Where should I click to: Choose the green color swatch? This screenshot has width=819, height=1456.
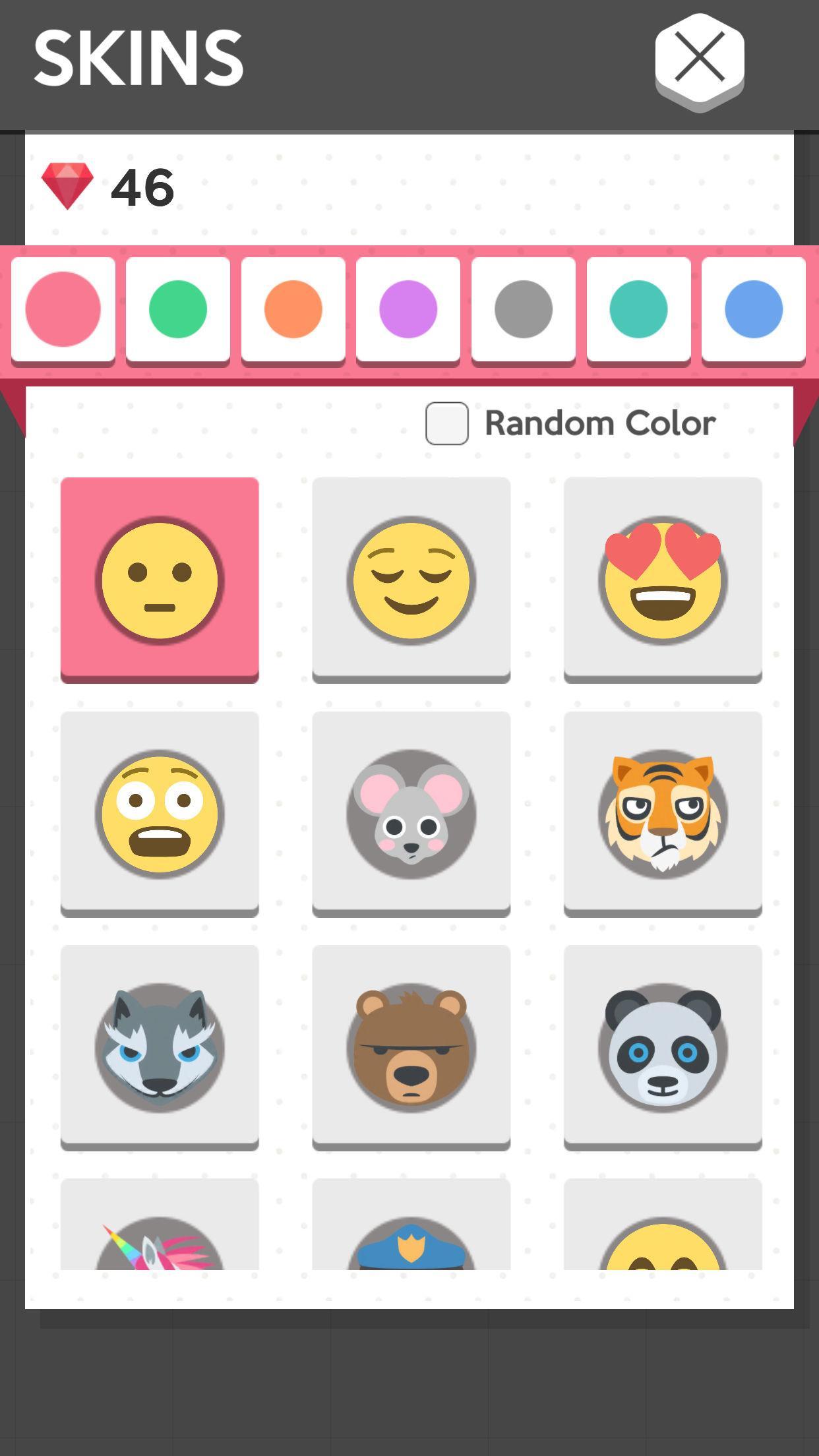(x=178, y=309)
